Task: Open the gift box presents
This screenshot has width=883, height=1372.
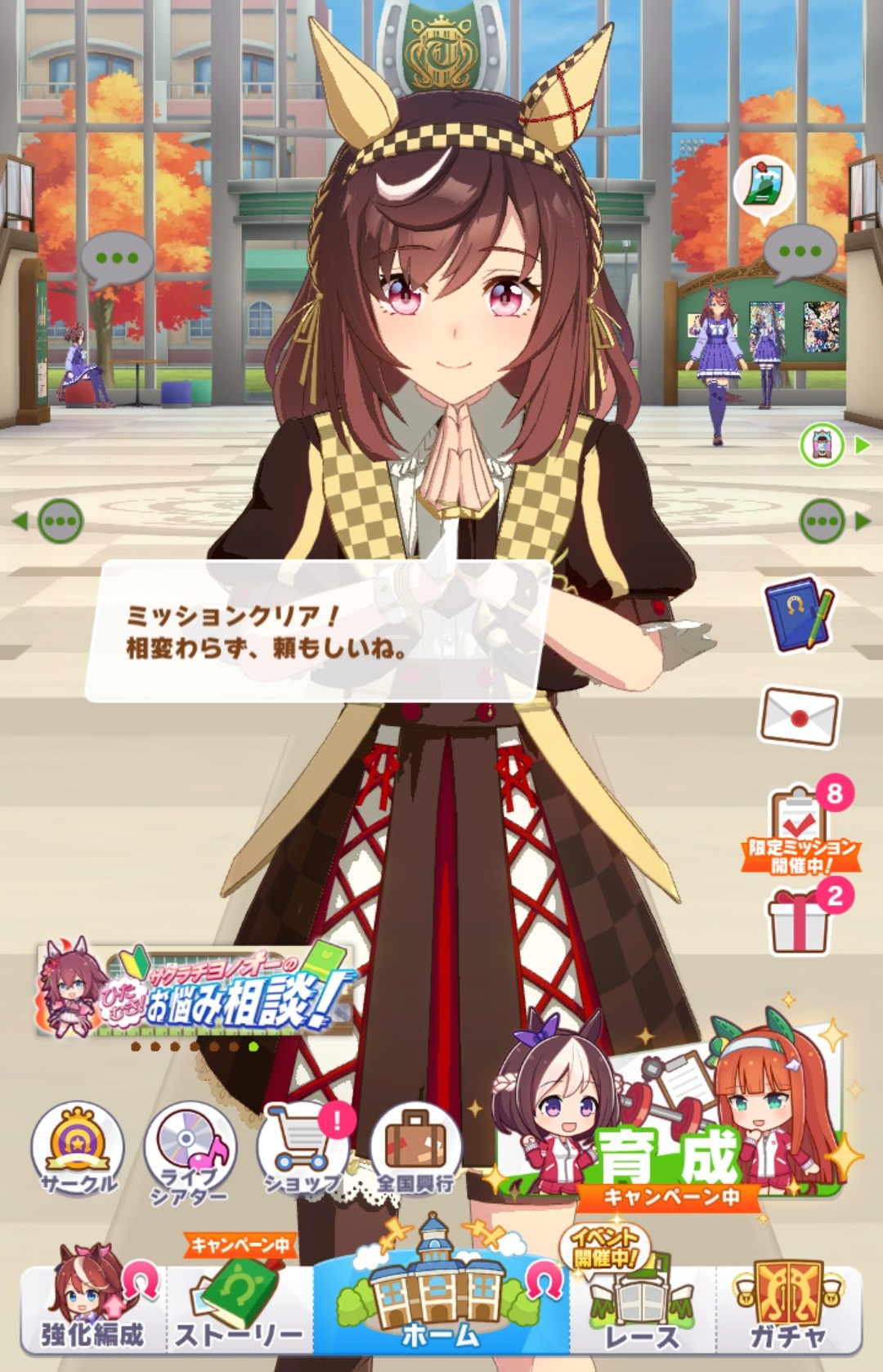Action: pyautogui.click(x=797, y=920)
